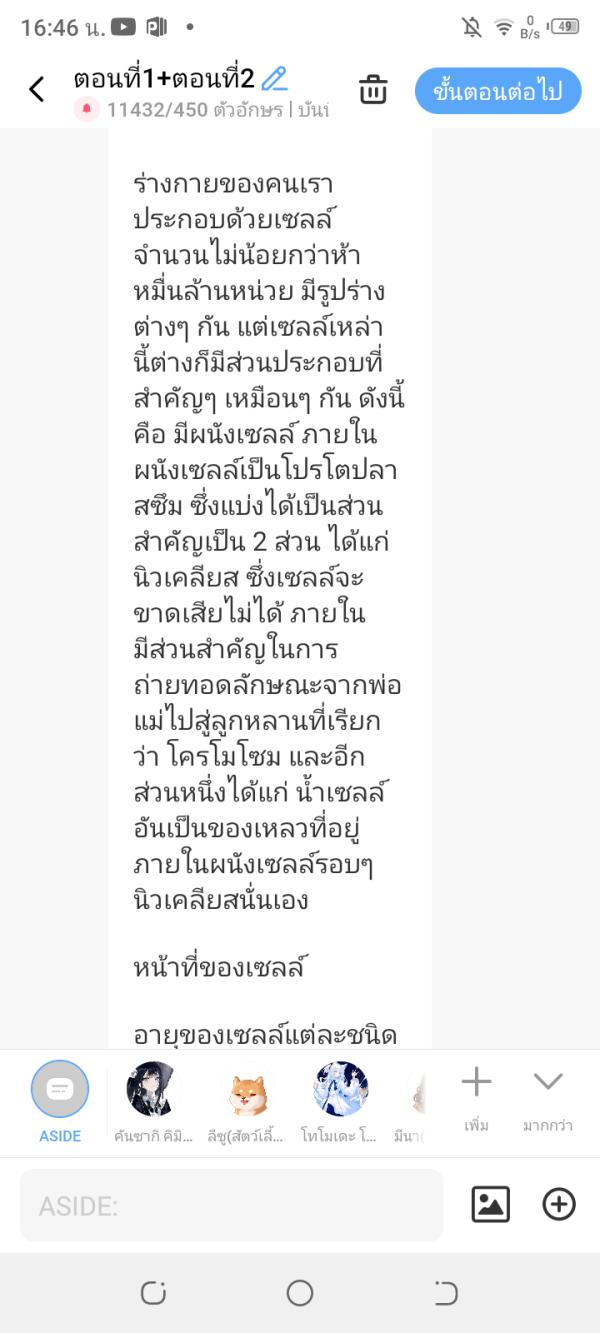
Task: Proceed with the ขั้นตอนต่อไป button
Action: [x=497, y=91]
